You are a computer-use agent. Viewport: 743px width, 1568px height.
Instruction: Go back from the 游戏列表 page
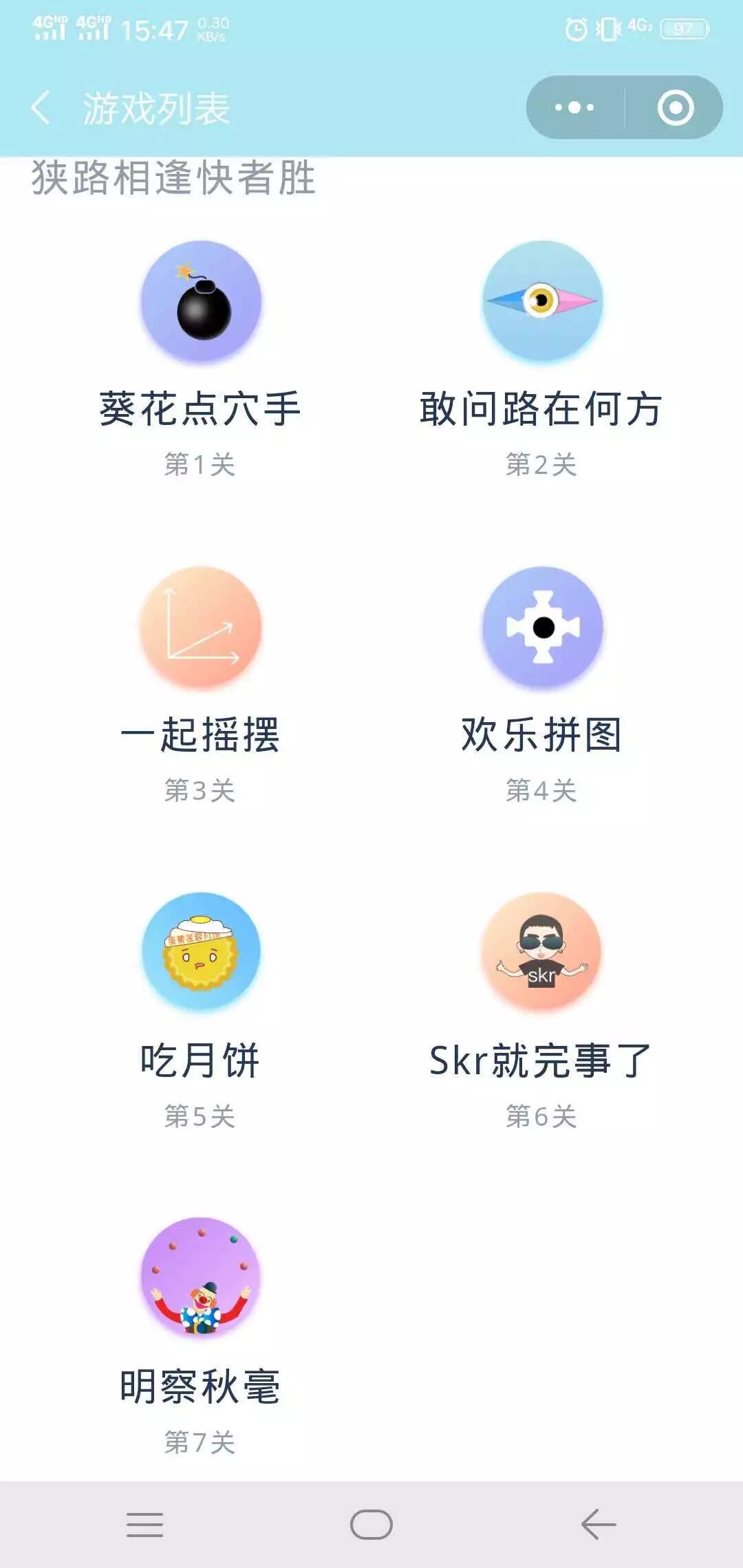(x=41, y=108)
